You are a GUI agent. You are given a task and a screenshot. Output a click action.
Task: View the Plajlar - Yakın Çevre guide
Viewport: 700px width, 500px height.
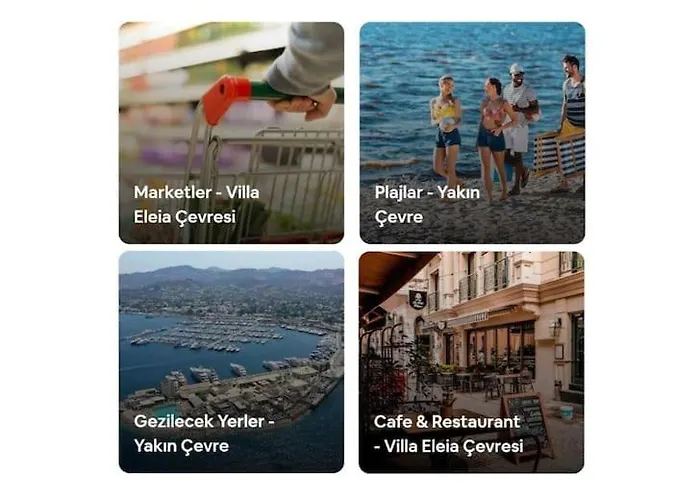click(472, 133)
